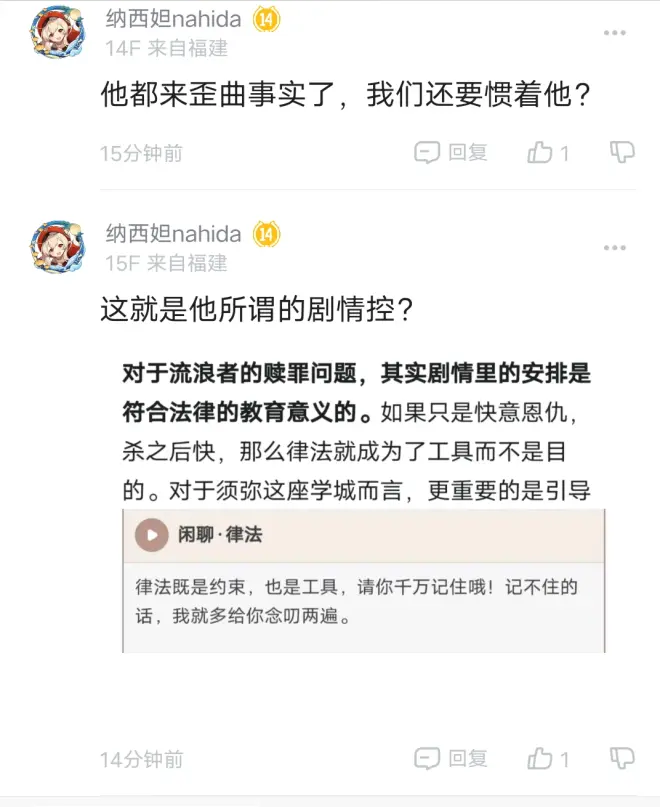Open 纳西妲nahida's avatar on the 14F comment
Image resolution: width=660 pixels, height=807 pixels.
coord(57,33)
